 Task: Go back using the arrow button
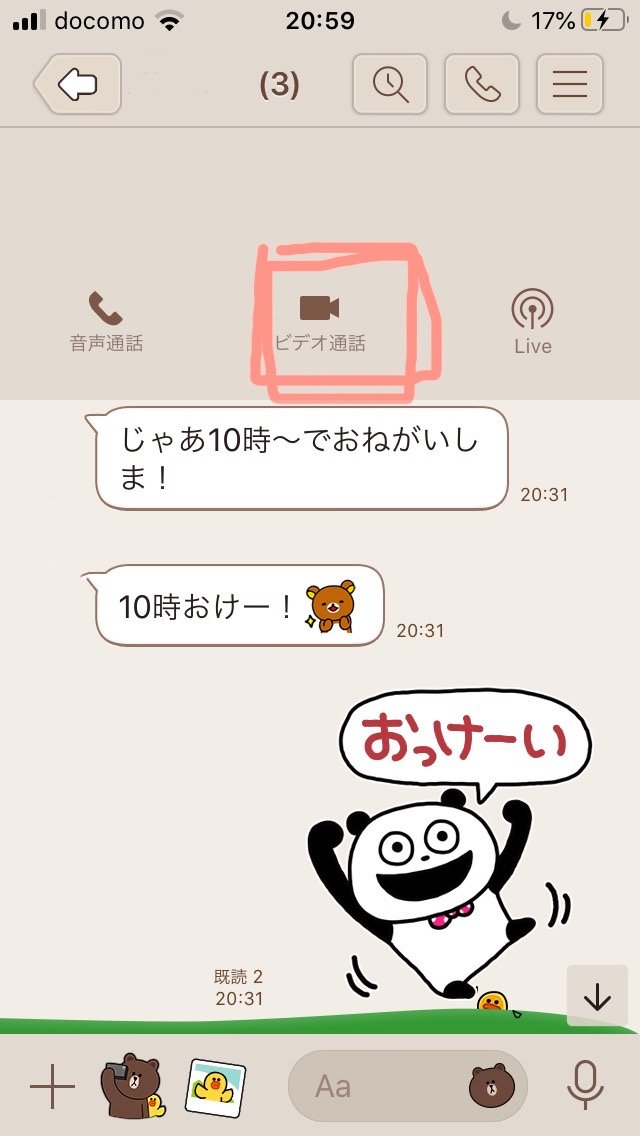click(78, 85)
